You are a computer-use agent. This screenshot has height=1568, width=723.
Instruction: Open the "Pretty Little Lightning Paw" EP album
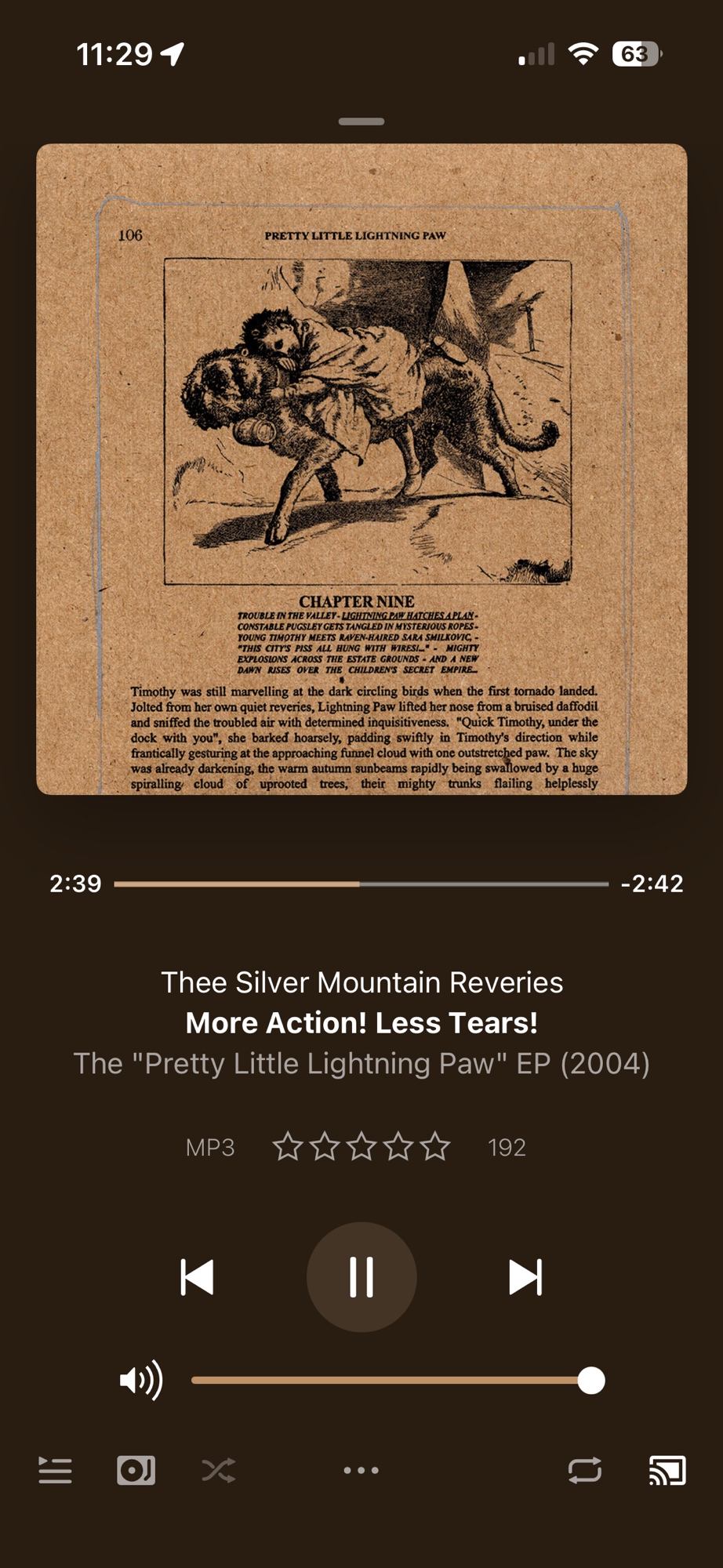coord(361,1064)
